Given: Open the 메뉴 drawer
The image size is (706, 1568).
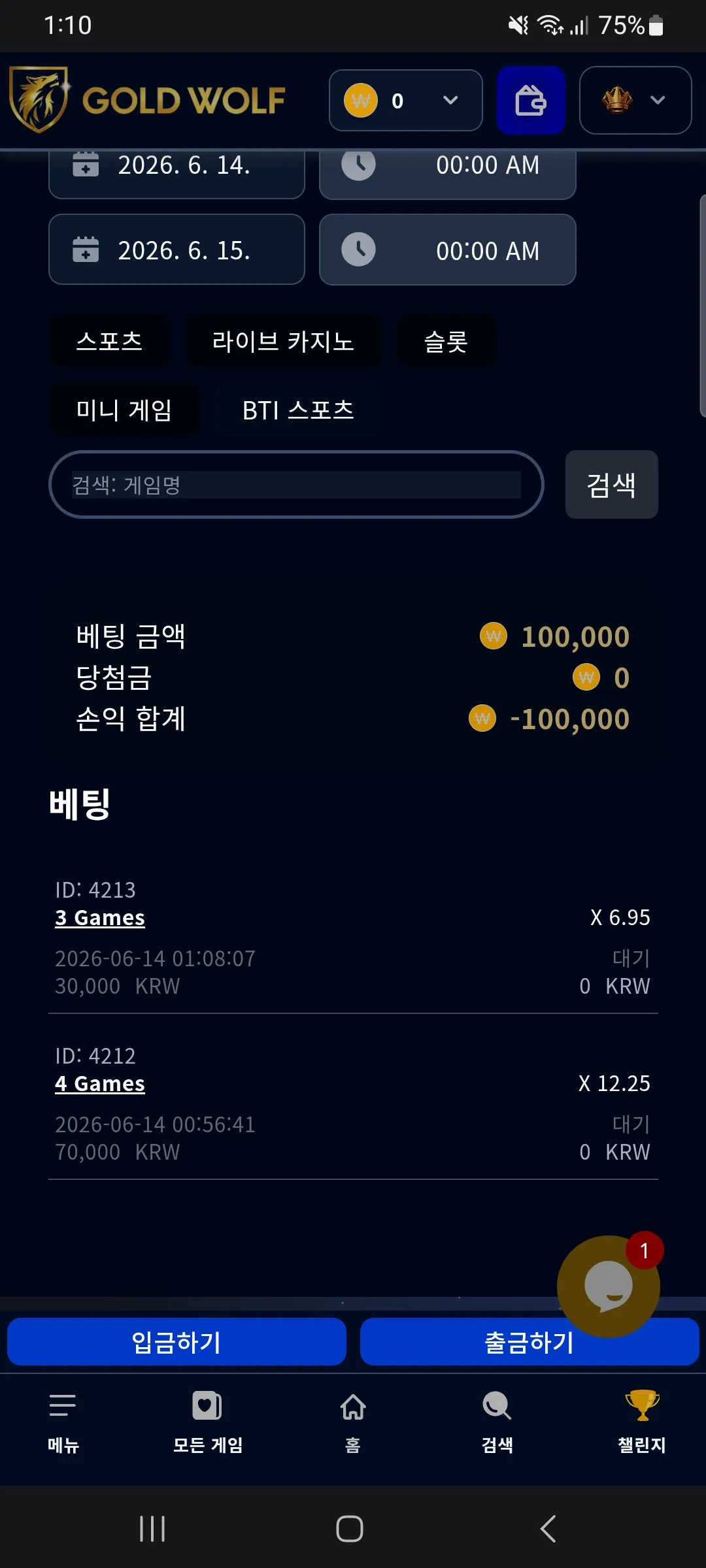Looking at the screenshot, I should pos(63,1422).
